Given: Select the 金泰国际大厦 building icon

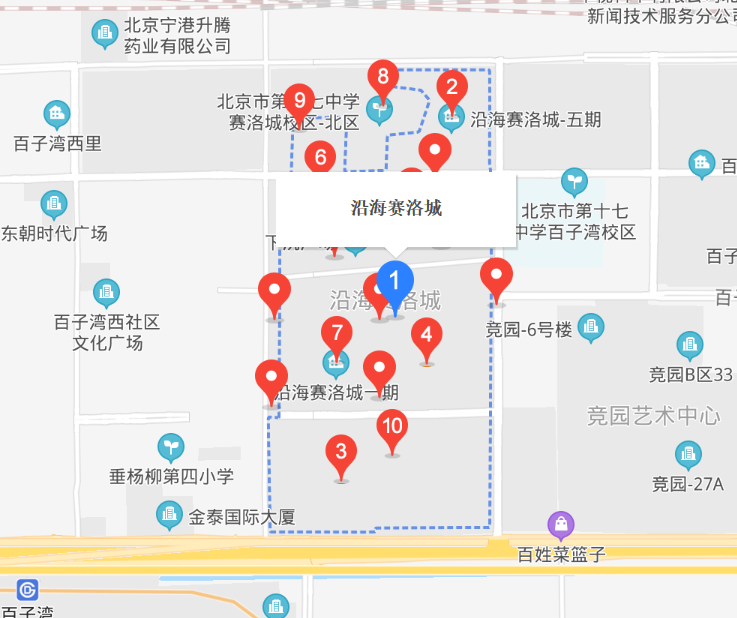Looking at the screenshot, I should (x=169, y=516).
